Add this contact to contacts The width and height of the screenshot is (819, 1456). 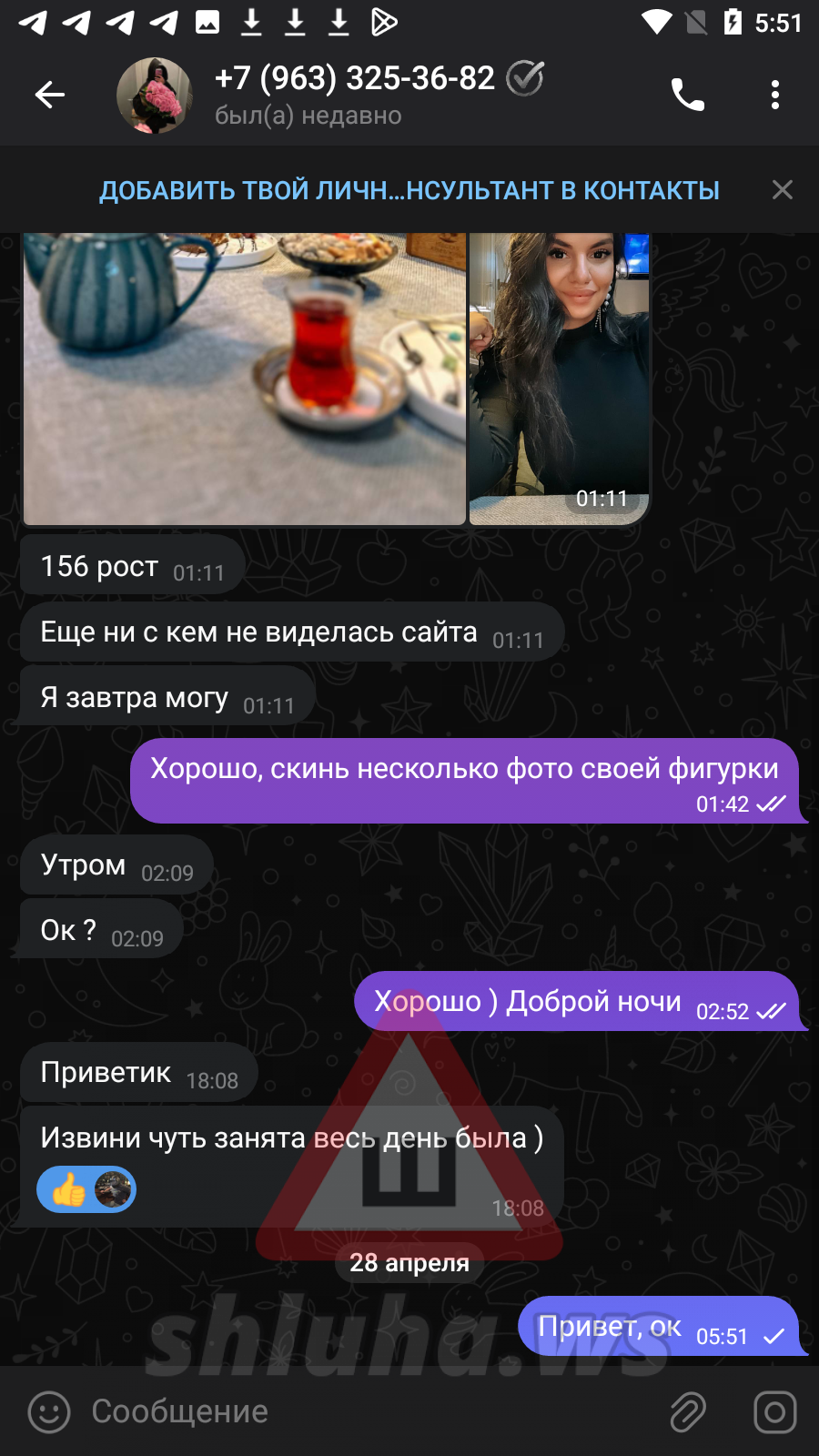point(409,190)
